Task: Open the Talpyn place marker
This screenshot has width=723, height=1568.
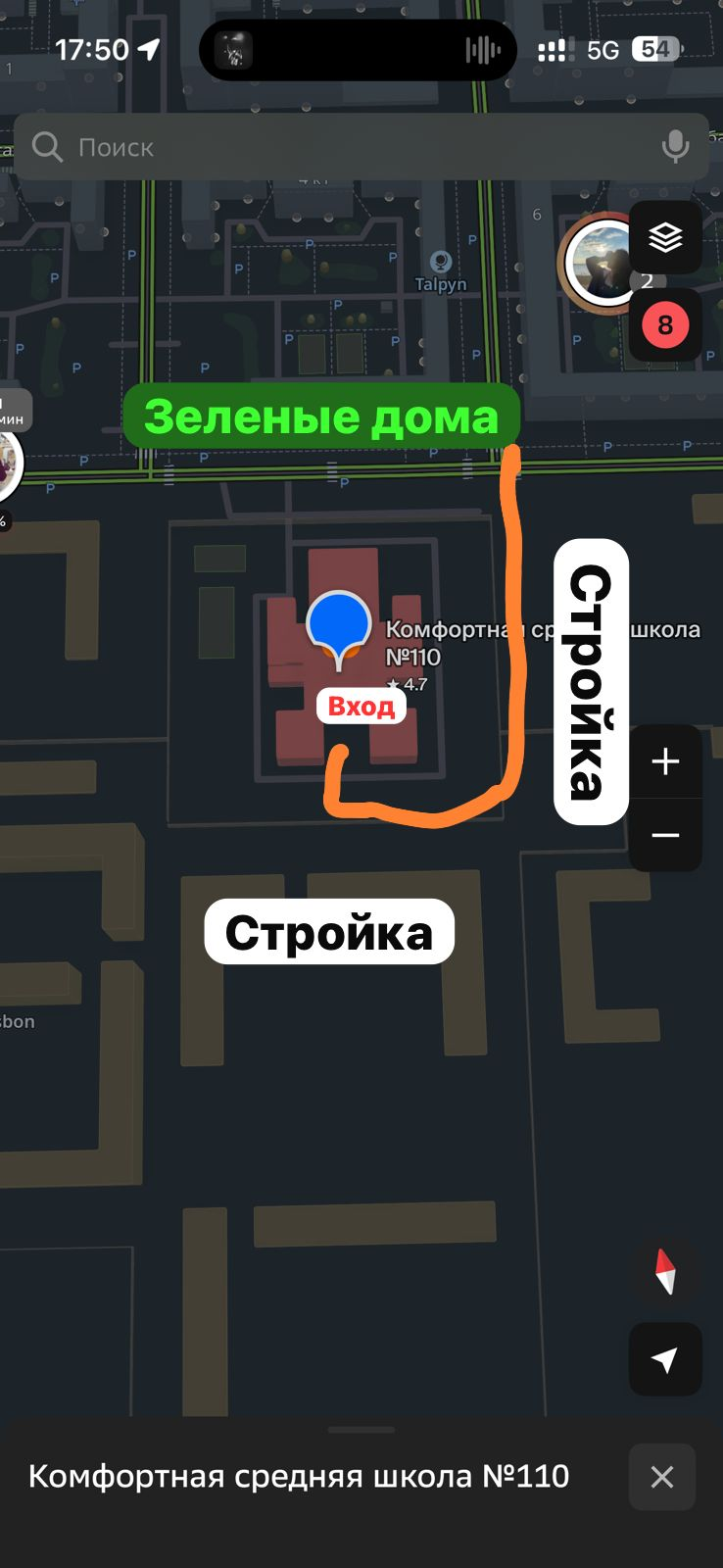Action: coord(441,263)
